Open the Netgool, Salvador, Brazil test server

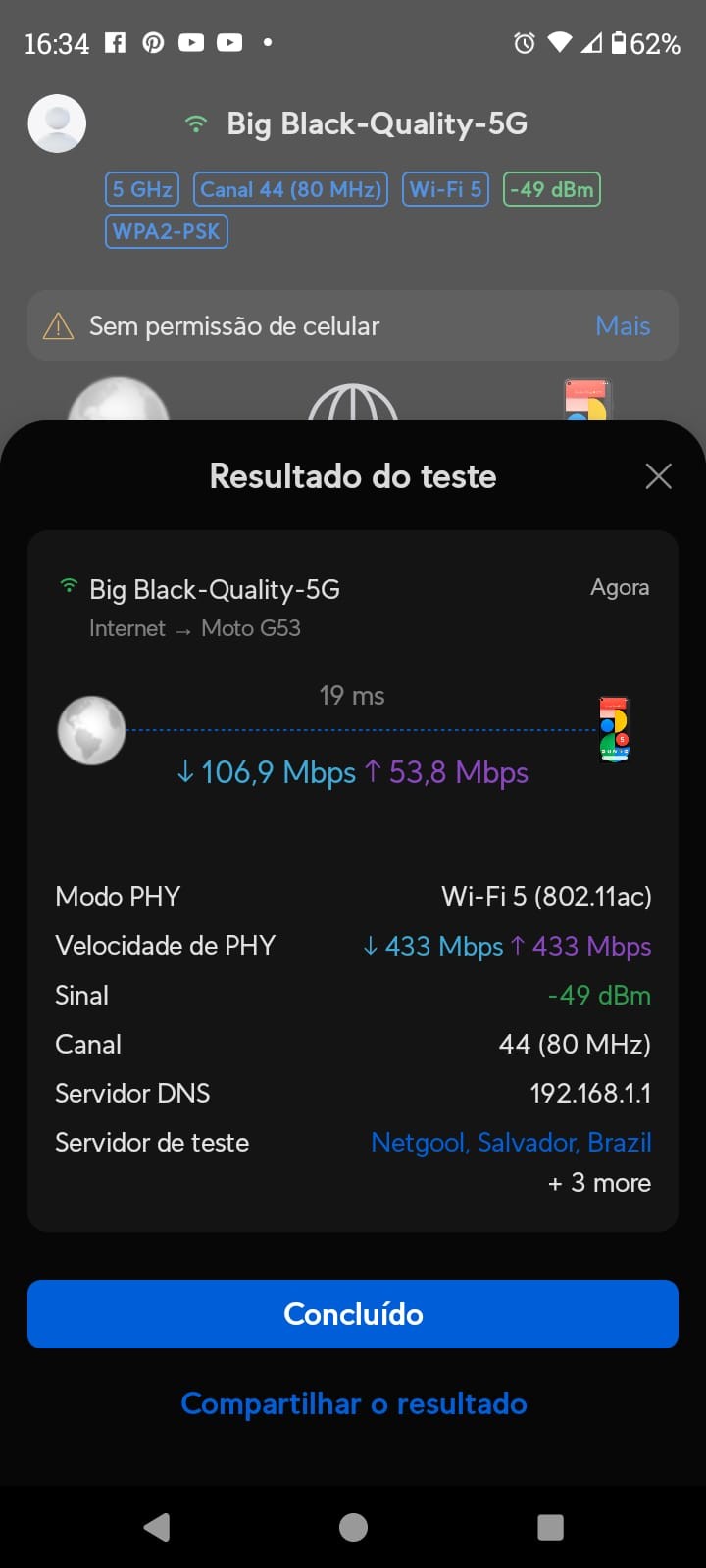pyautogui.click(x=511, y=1143)
